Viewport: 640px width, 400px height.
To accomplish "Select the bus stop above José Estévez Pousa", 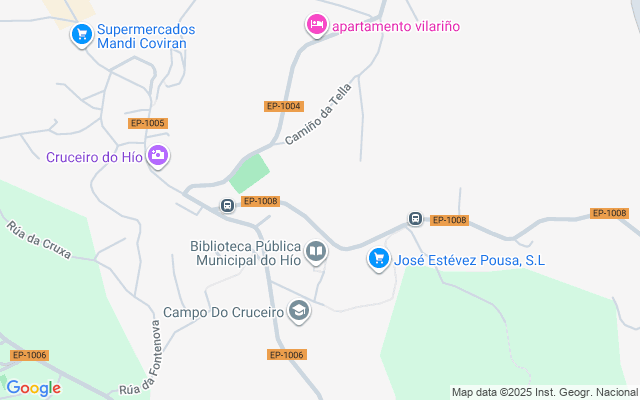I will (x=414, y=219).
